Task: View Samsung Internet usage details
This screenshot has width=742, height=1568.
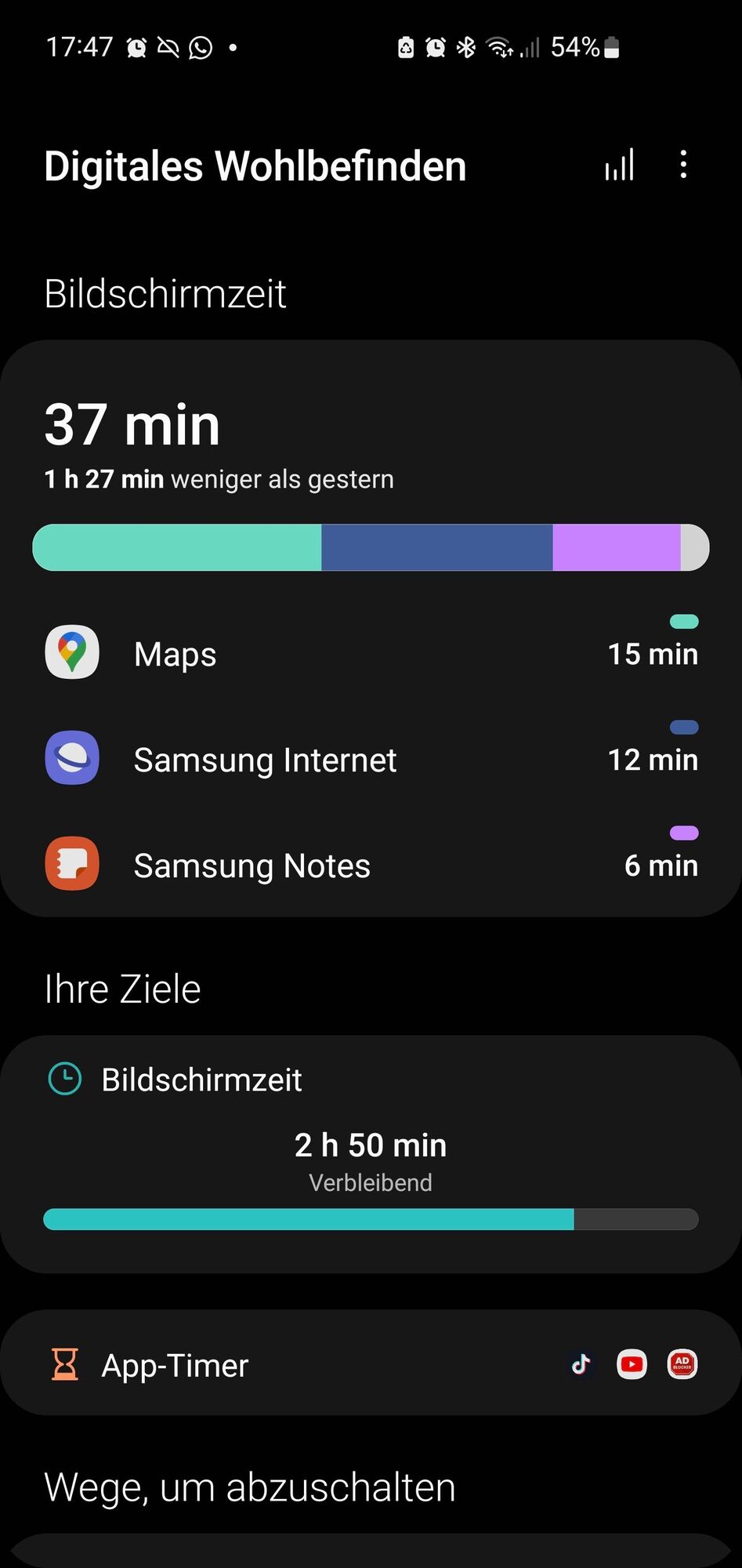Action: (371, 759)
